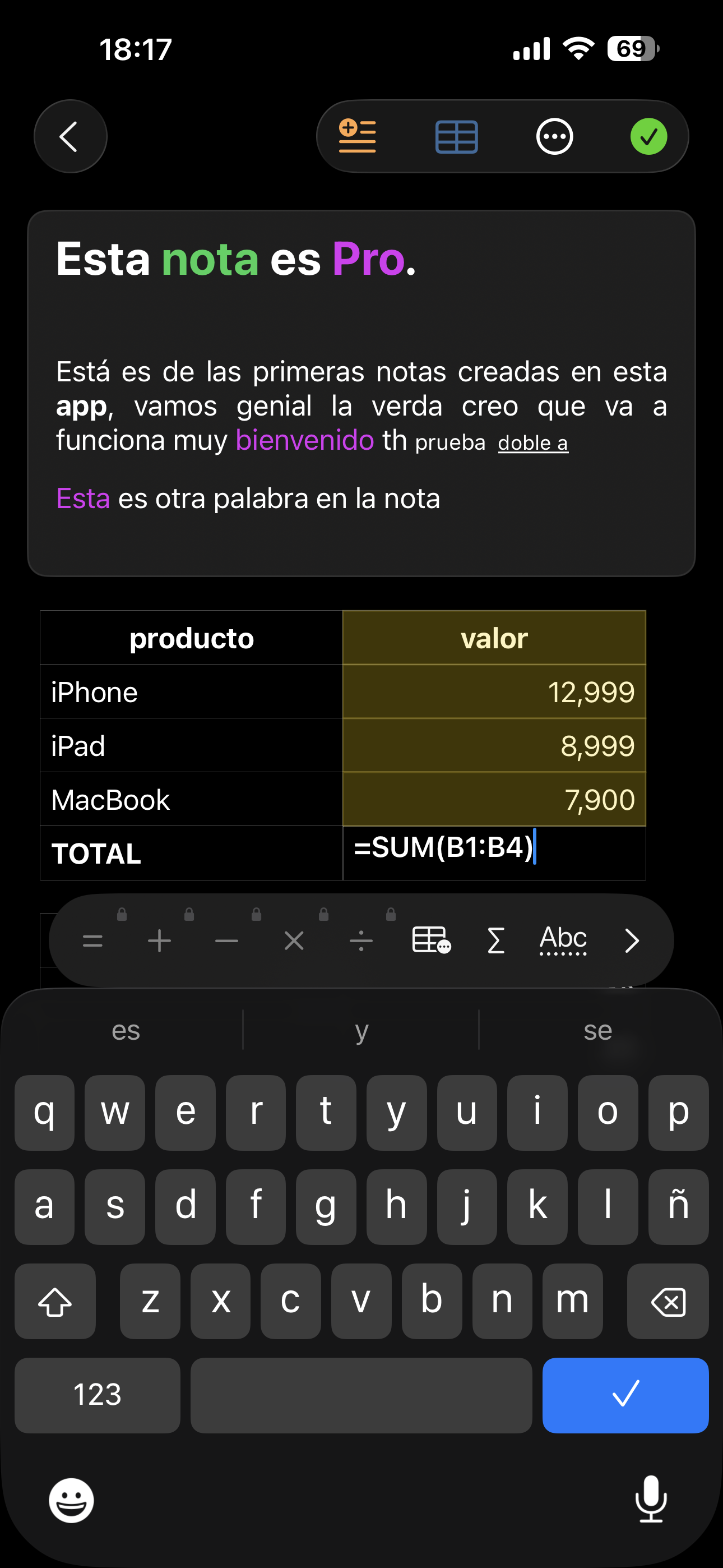Open the table cell reference icon
723x1568 pixels.
[x=431, y=940]
